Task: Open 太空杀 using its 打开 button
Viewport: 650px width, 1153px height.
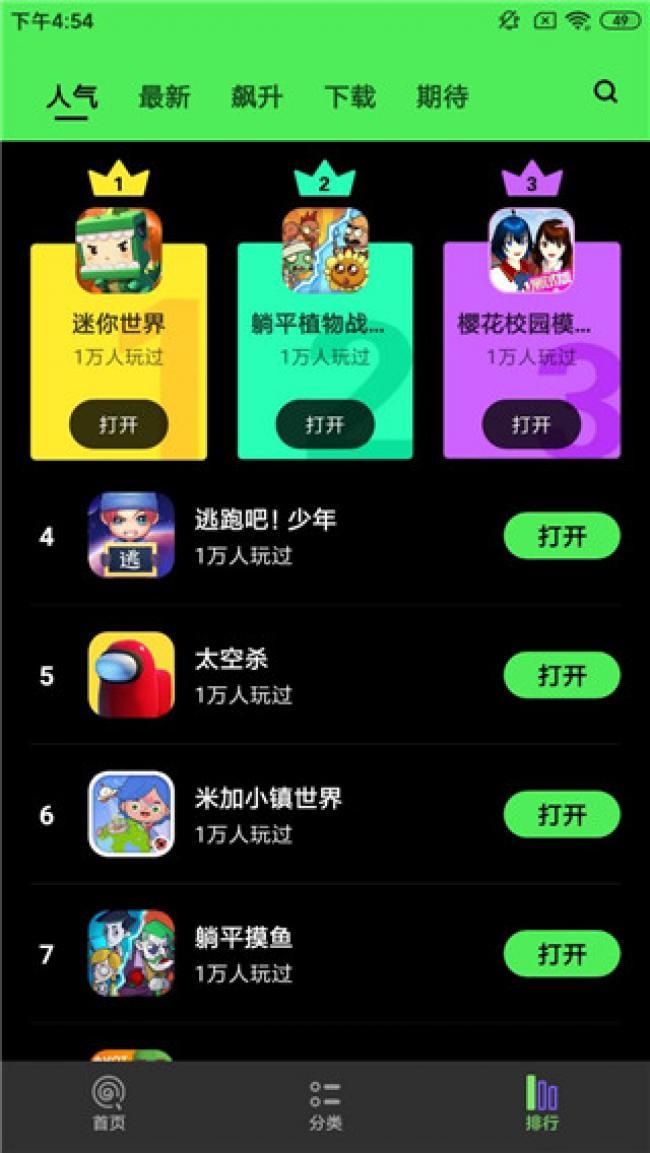Action: pyautogui.click(x=561, y=675)
